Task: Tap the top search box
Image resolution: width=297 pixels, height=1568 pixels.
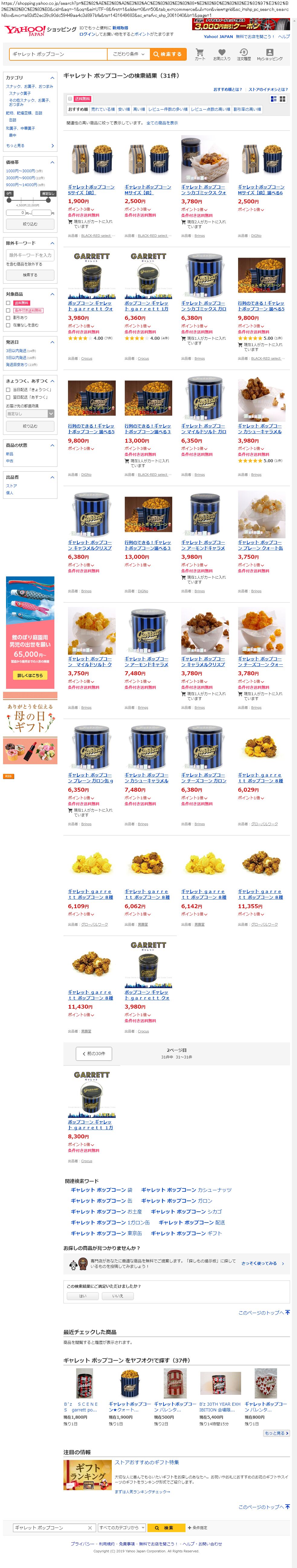Action: (x=58, y=54)
